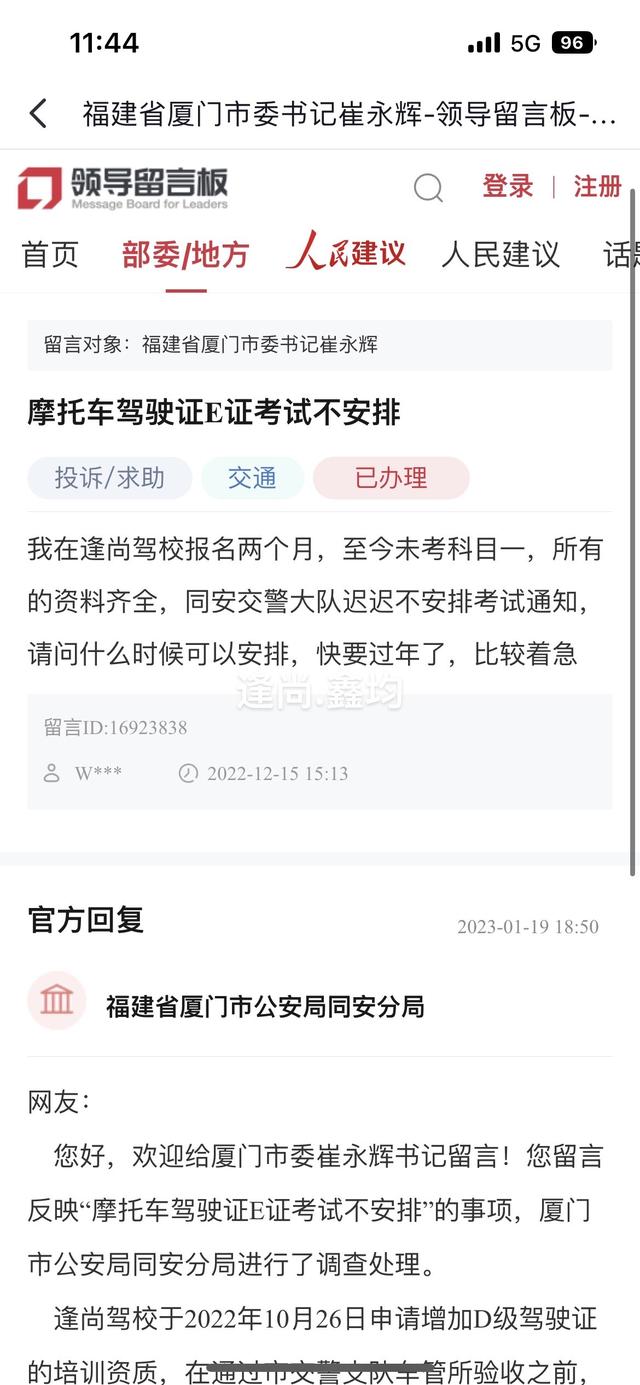Open the search magnifier icon
This screenshot has width=640, height=1385.
pyautogui.click(x=428, y=187)
